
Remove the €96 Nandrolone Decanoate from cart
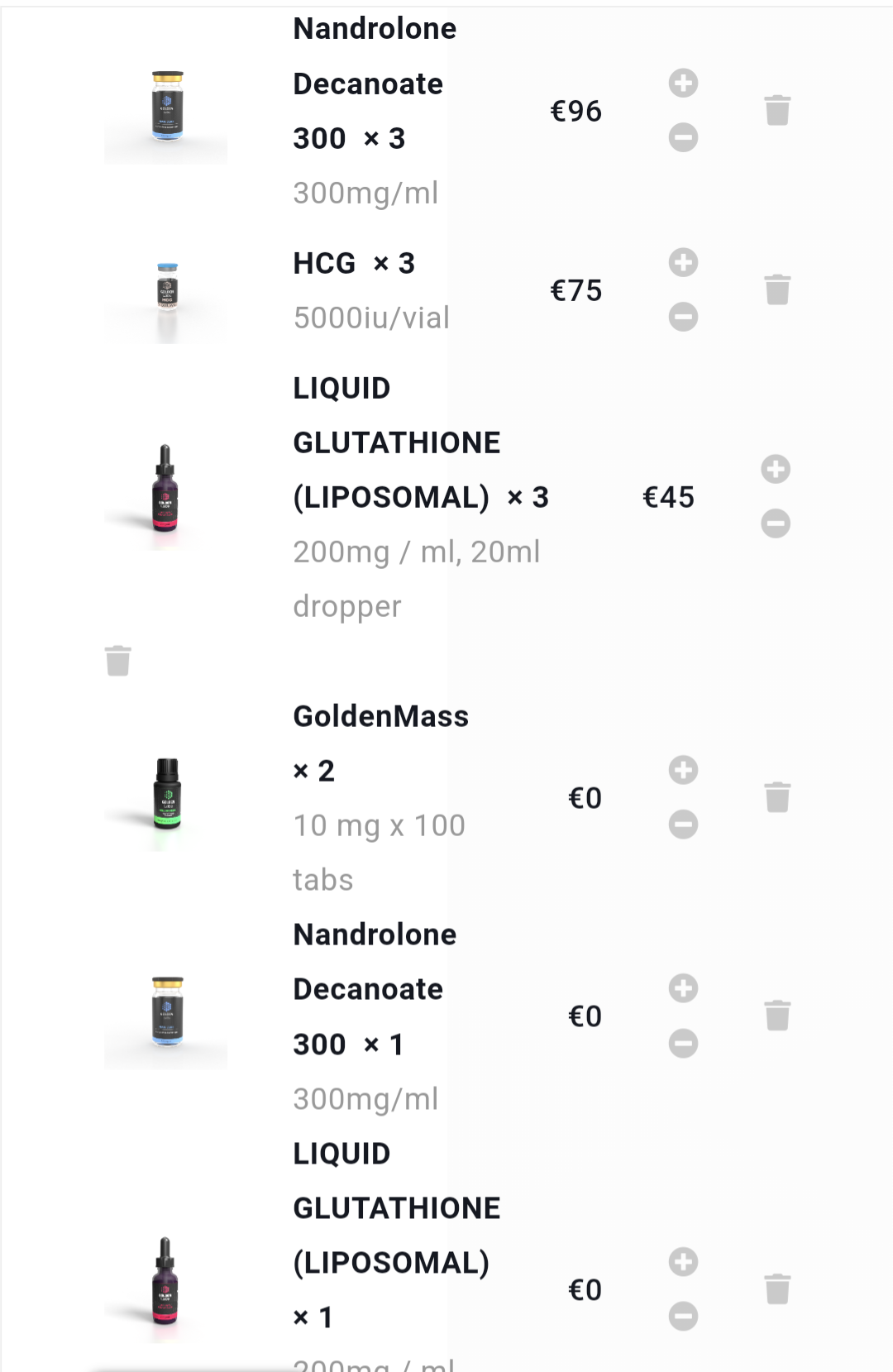pos(777,110)
